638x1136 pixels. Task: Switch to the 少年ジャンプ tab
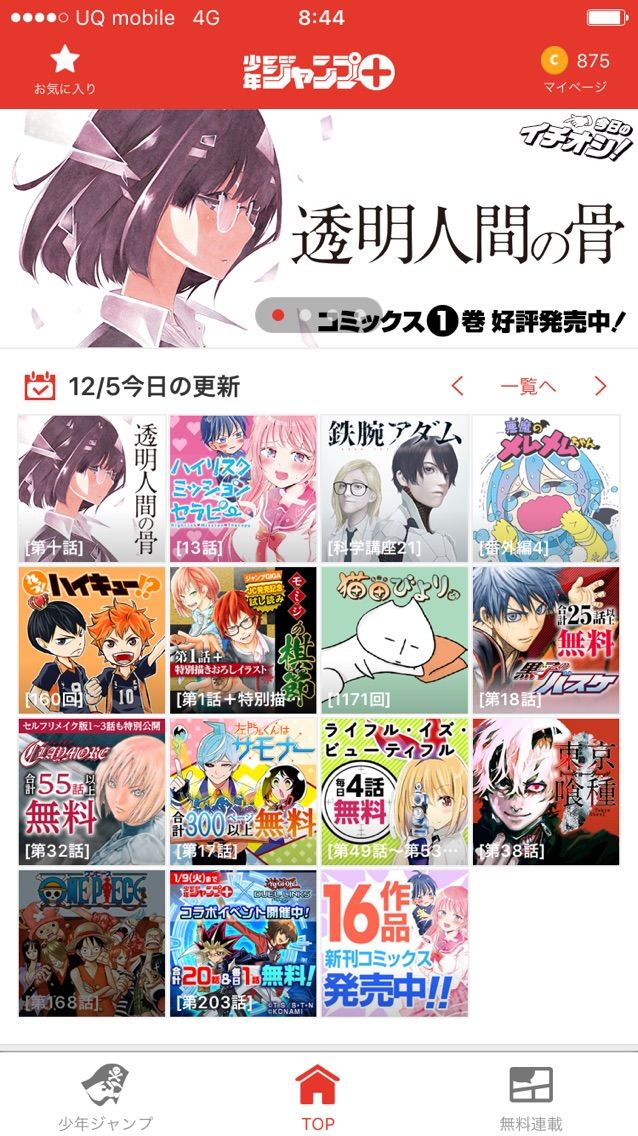[105, 1097]
